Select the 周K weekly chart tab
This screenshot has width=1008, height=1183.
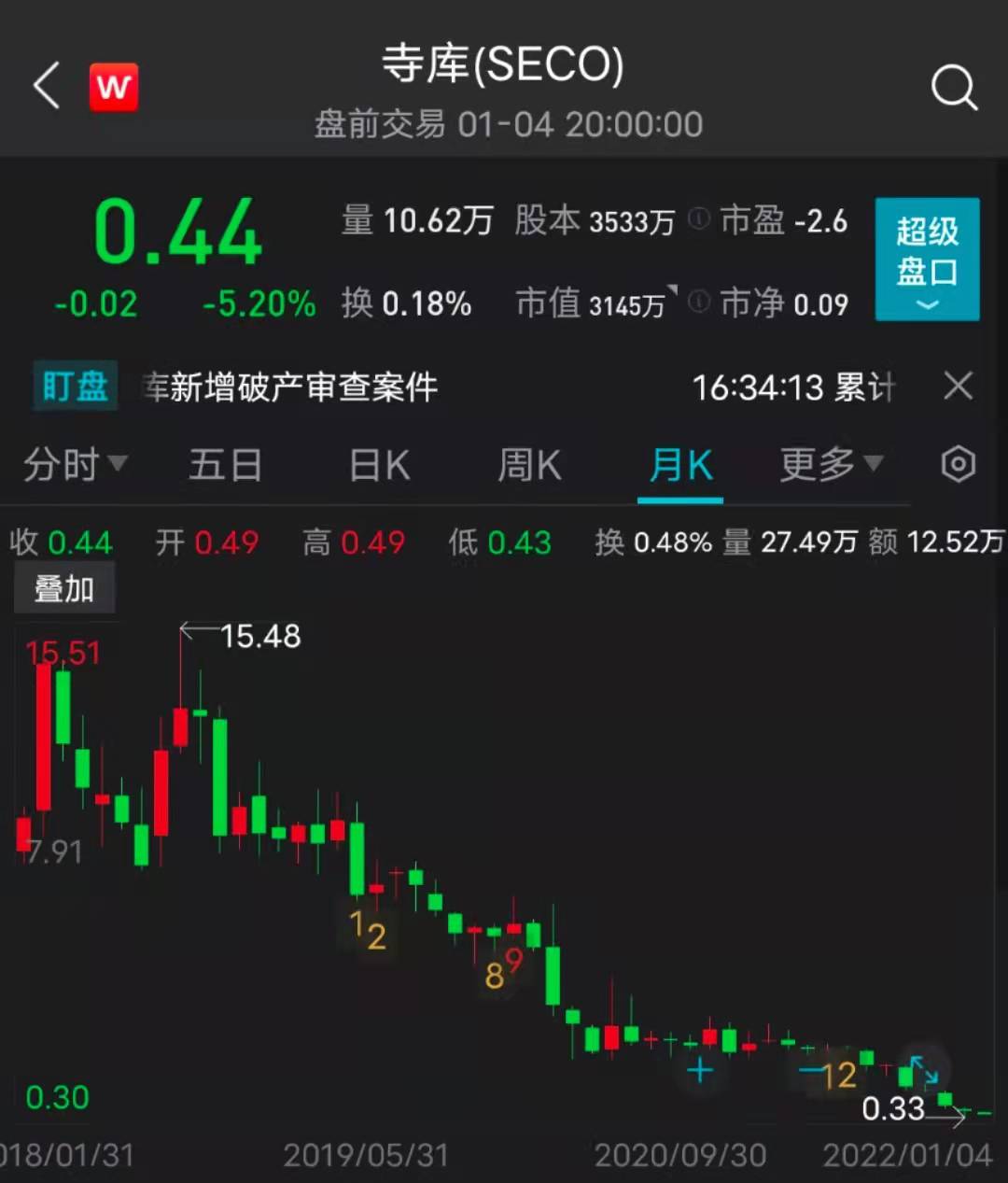(x=528, y=464)
